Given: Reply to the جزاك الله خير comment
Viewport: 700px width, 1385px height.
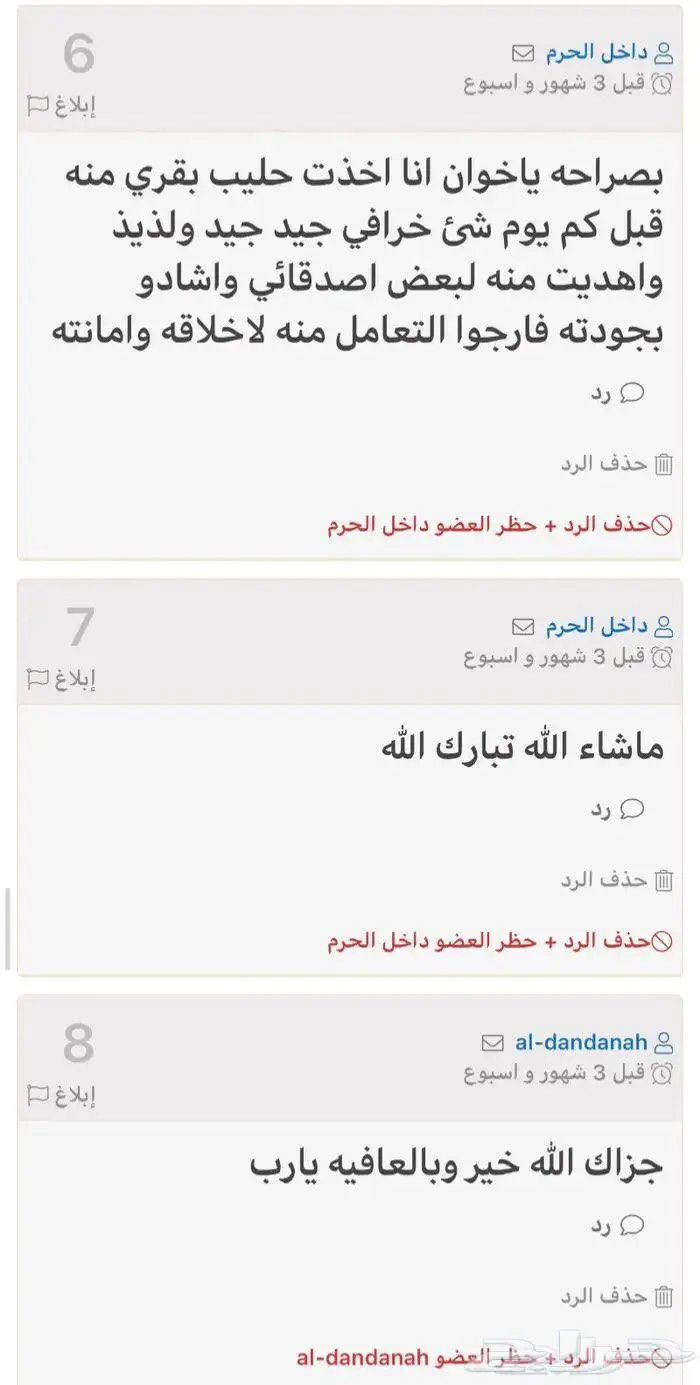Looking at the screenshot, I should pyautogui.click(x=617, y=1224).
